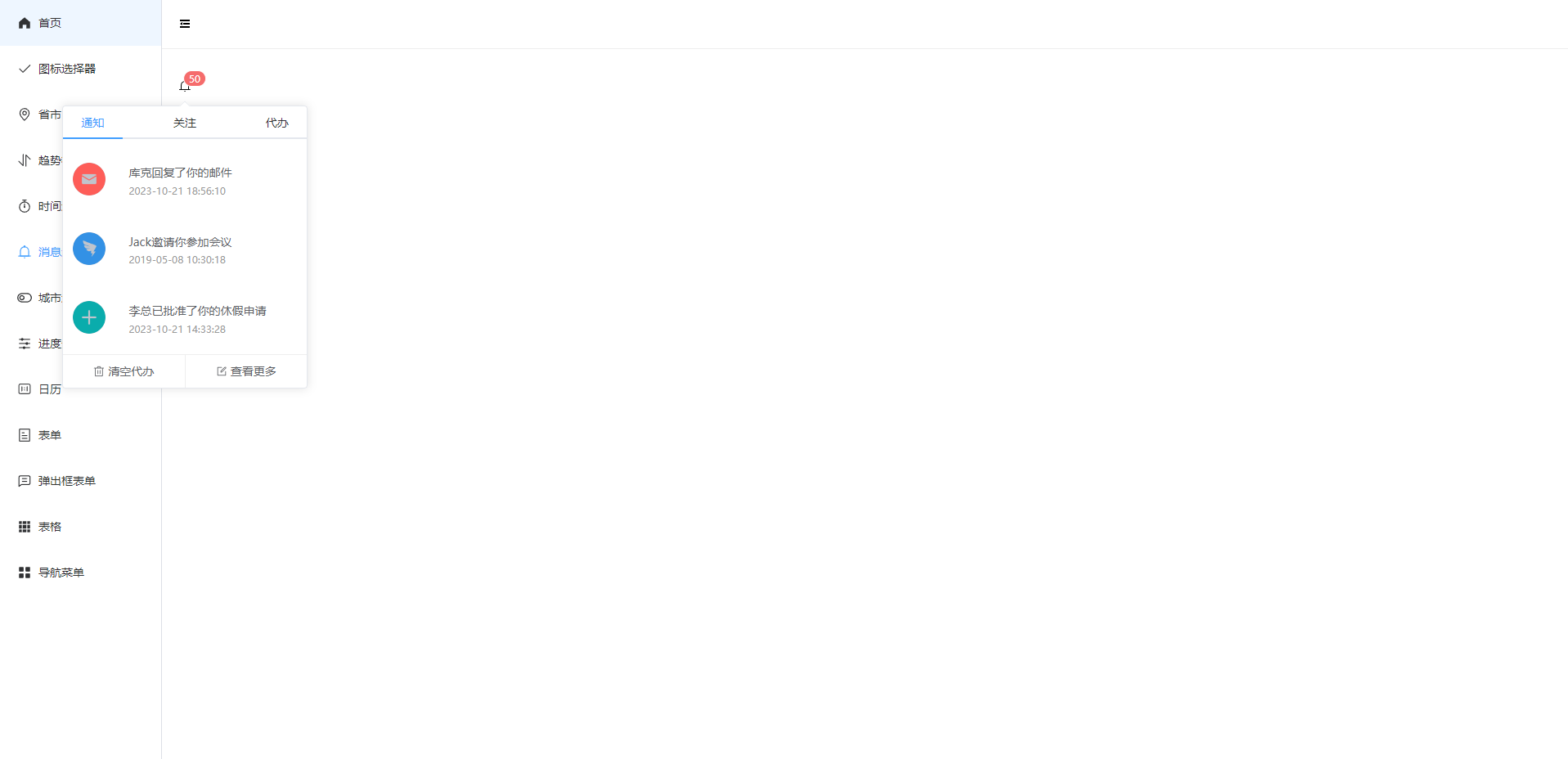Switch to the 代办 tab
1568x759 pixels.
276,123
